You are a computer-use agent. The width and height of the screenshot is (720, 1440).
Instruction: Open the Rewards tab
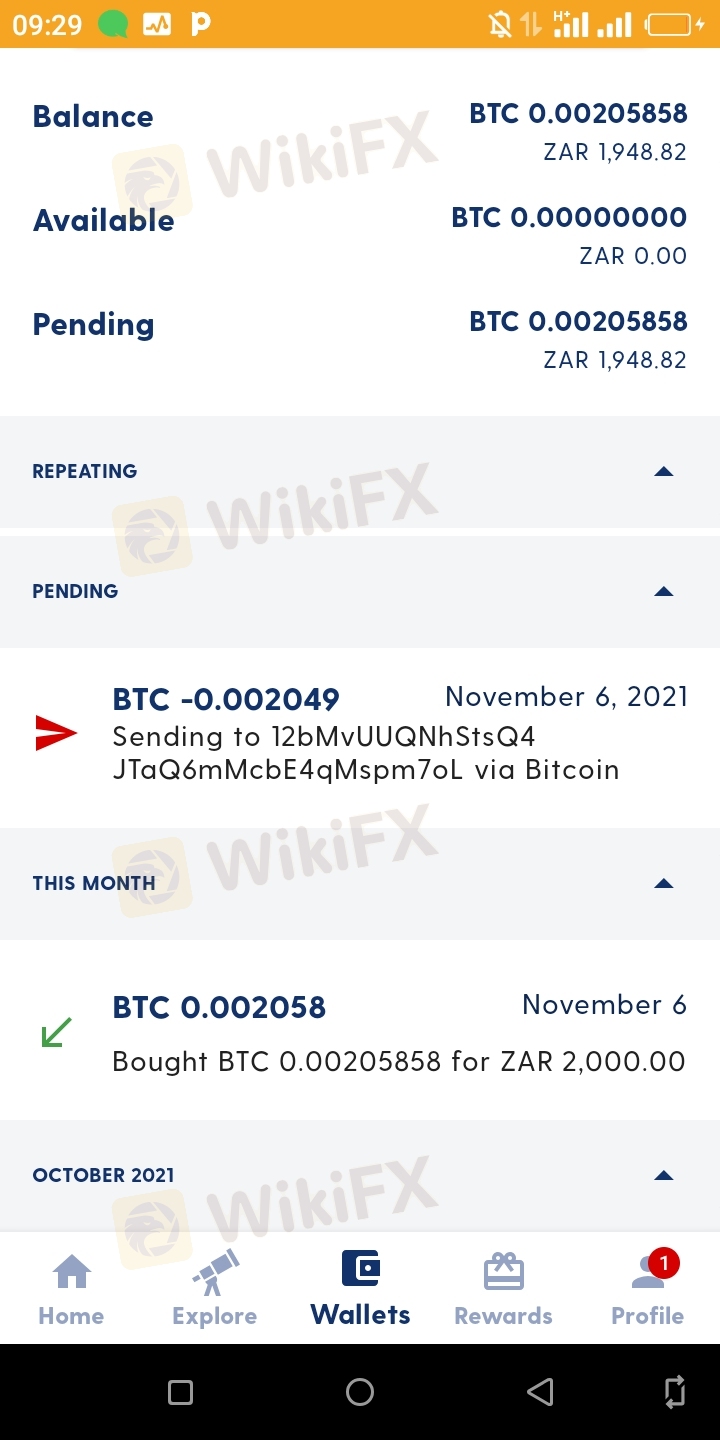(x=503, y=1288)
